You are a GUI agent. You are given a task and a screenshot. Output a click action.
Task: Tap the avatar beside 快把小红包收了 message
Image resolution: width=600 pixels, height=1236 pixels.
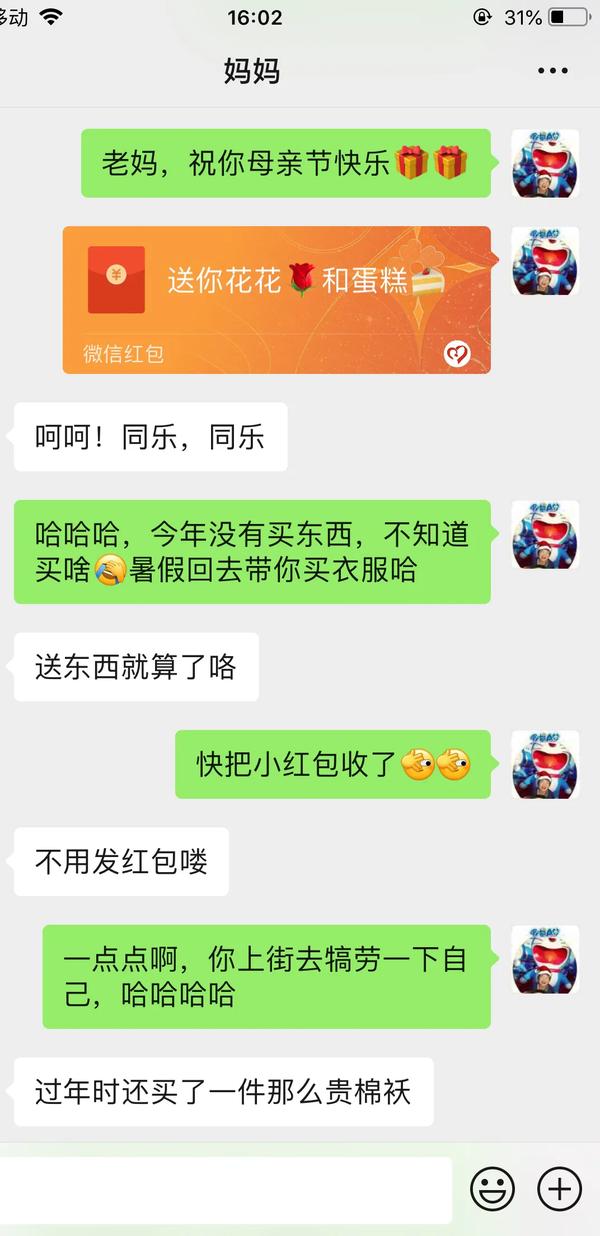click(545, 764)
